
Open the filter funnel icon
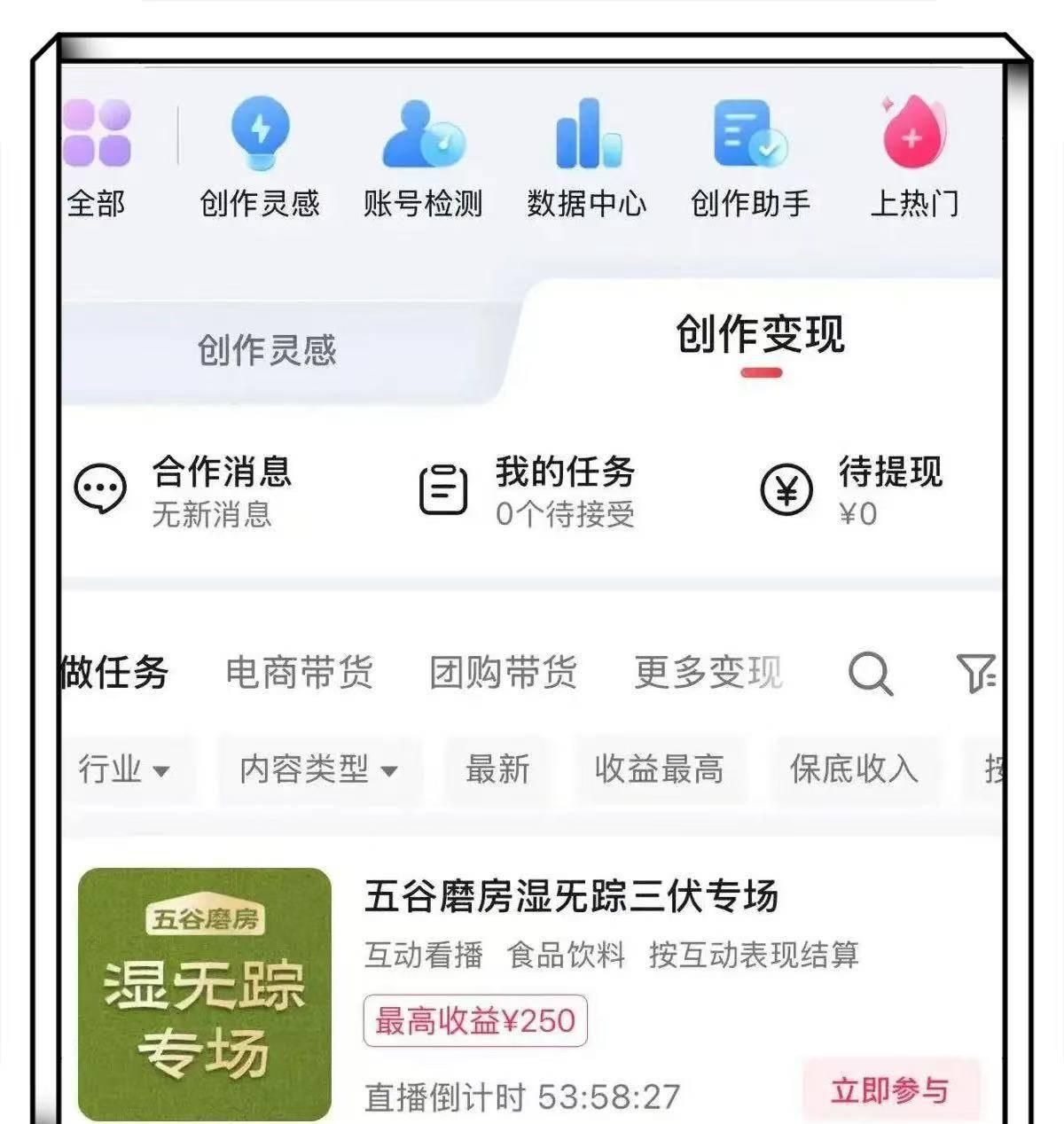click(975, 675)
